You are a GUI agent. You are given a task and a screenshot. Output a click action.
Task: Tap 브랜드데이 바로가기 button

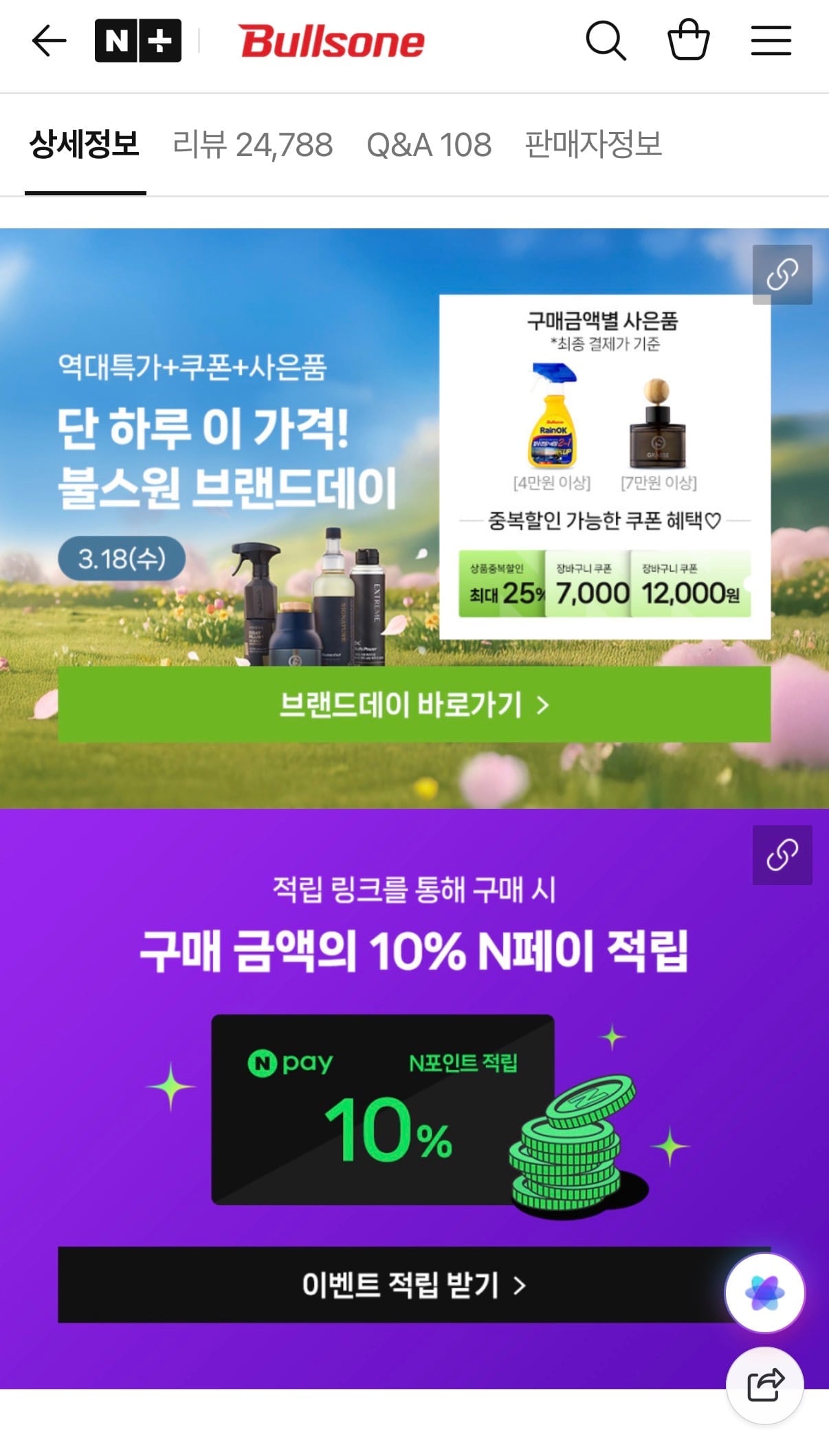[x=414, y=704]
